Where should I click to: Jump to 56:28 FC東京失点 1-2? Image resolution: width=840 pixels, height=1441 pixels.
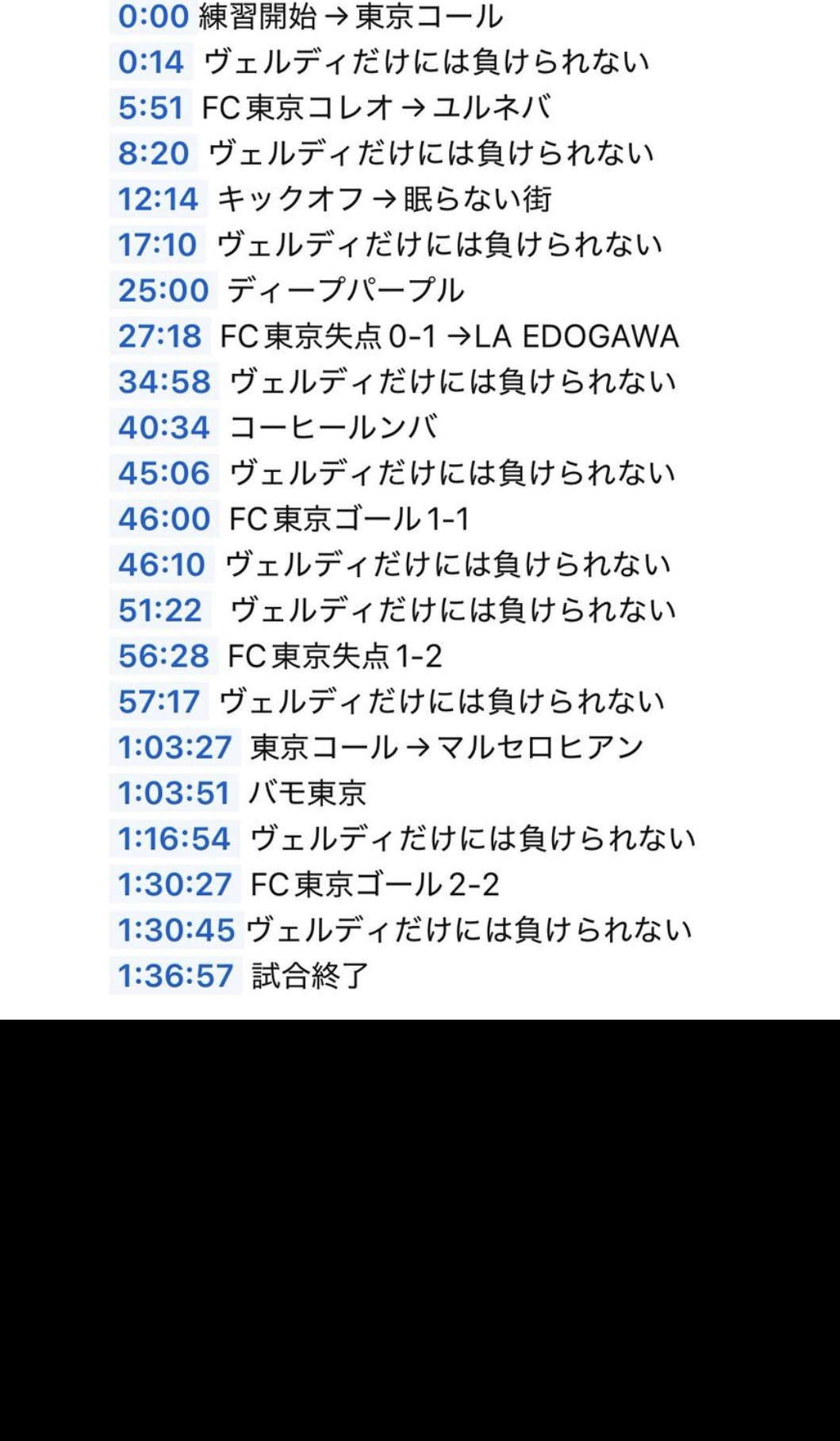pyautogui.click(x=163, y=656)
